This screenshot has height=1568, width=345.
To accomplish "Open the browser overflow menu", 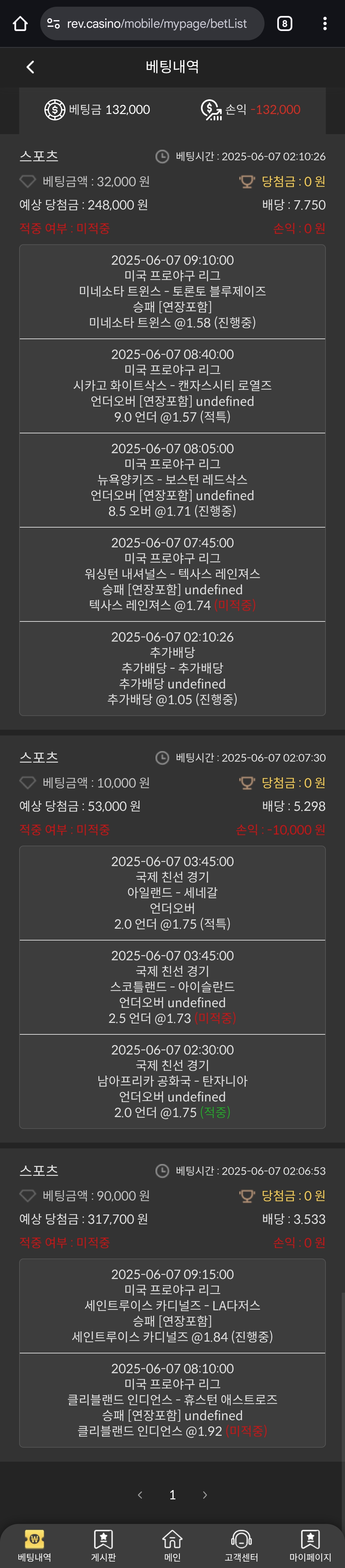I will [325, 24].
